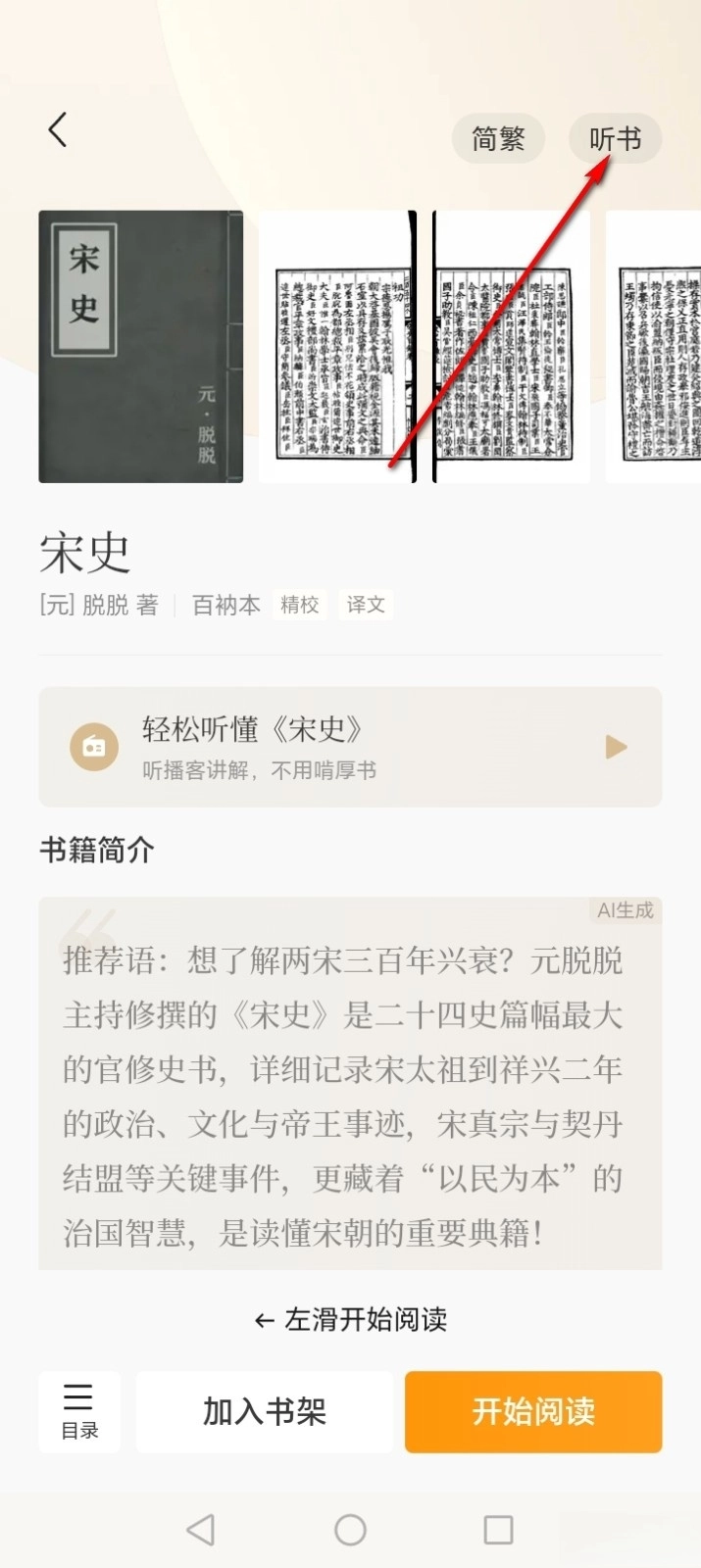This screenshot has height=1568, width=701.
Task: Start reading with 开始阅读
Action: [533, 1411]
